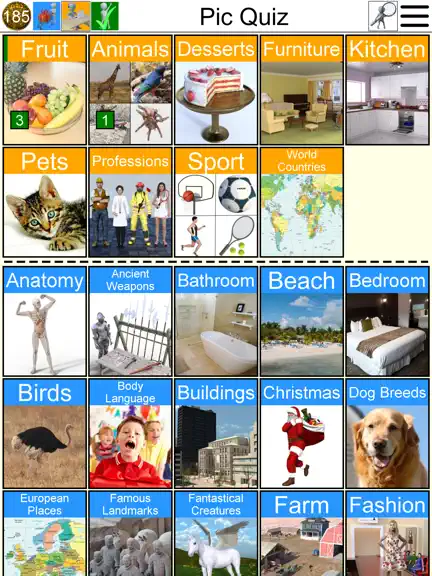Start the Pets quiz
Screen dimensions: 432x576
point(45,202)
